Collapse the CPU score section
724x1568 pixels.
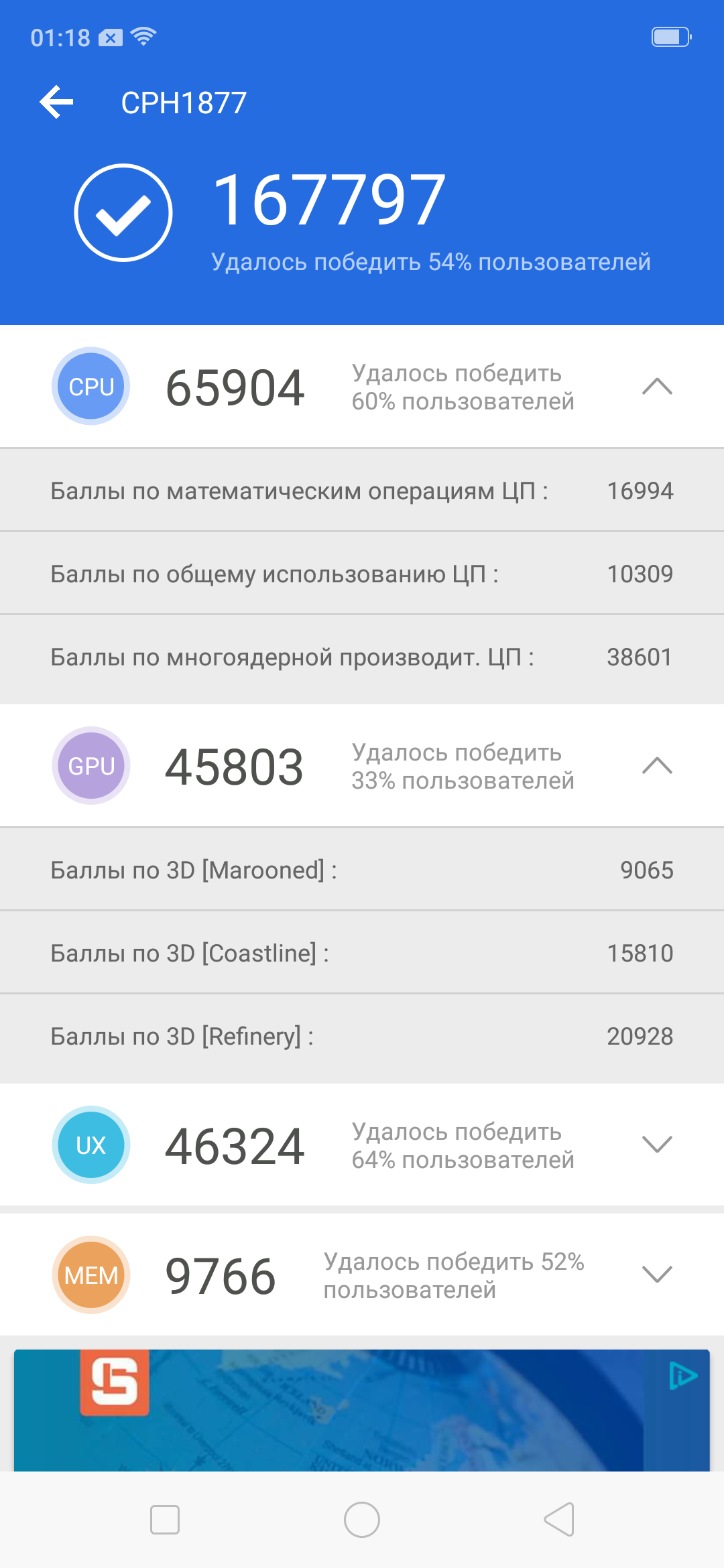[657, 387]
